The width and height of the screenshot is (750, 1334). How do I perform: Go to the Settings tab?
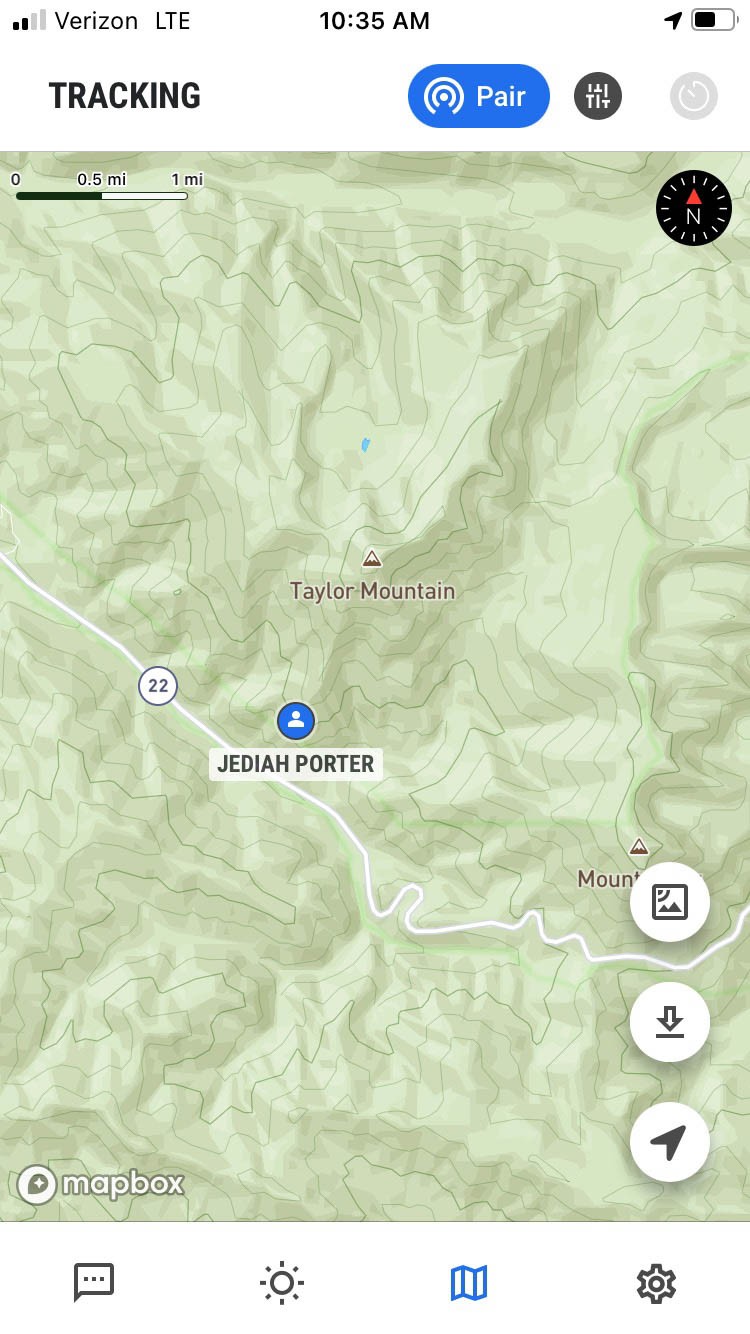[656, 1281]
